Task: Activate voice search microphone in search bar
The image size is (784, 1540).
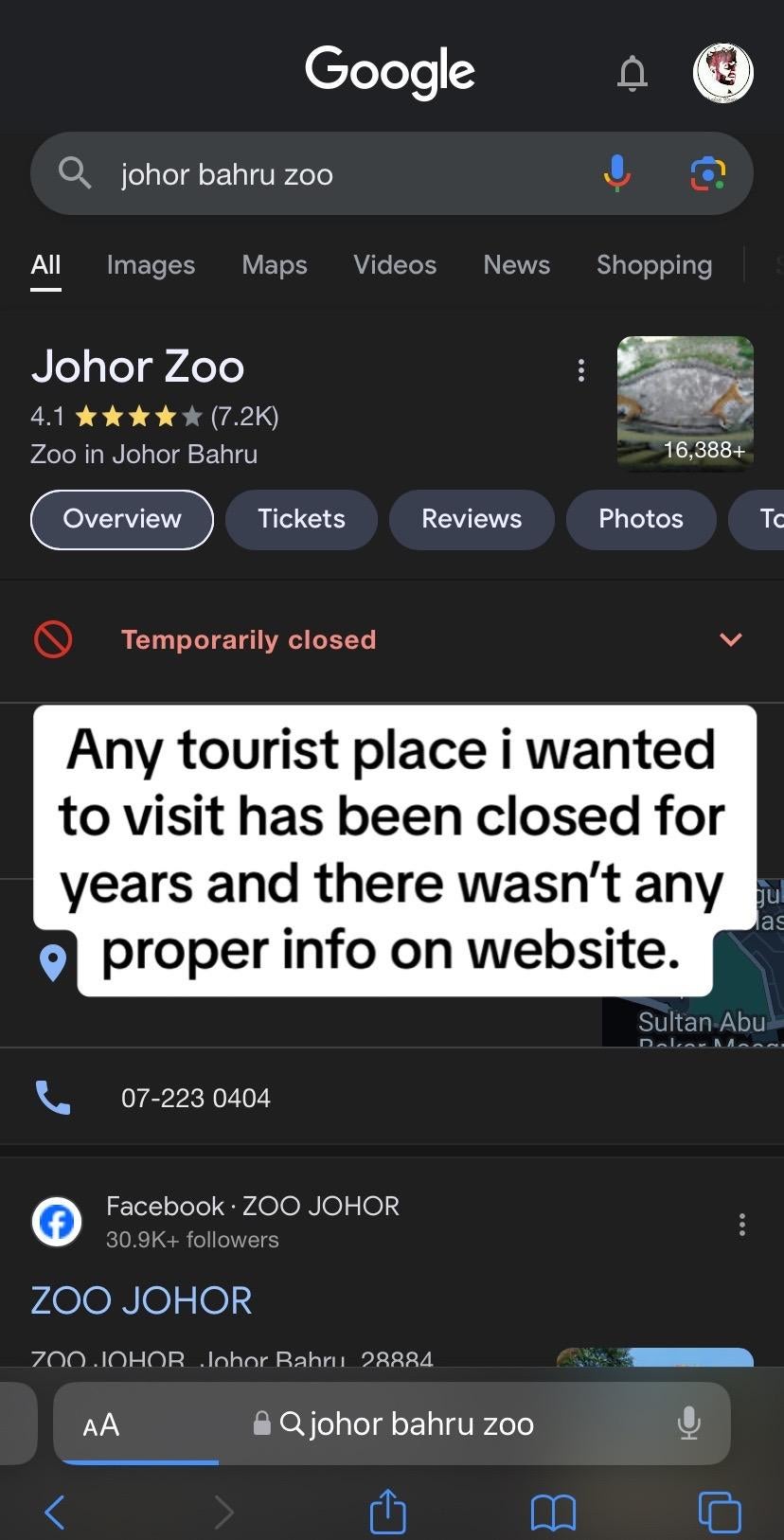Action: tap(616, 173)
